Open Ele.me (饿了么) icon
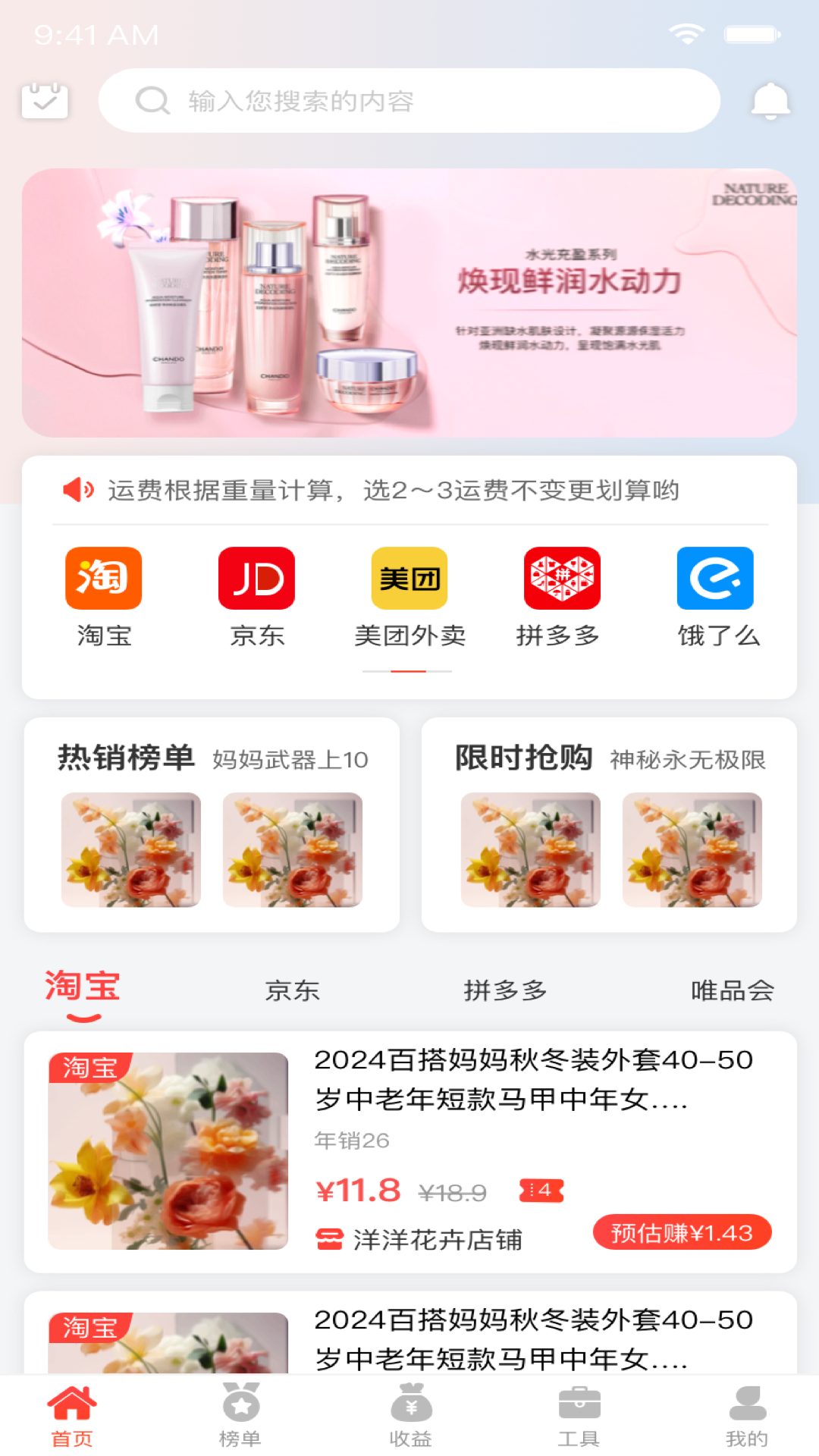Screen dimensions: 819x1456 tap(714, 578)
